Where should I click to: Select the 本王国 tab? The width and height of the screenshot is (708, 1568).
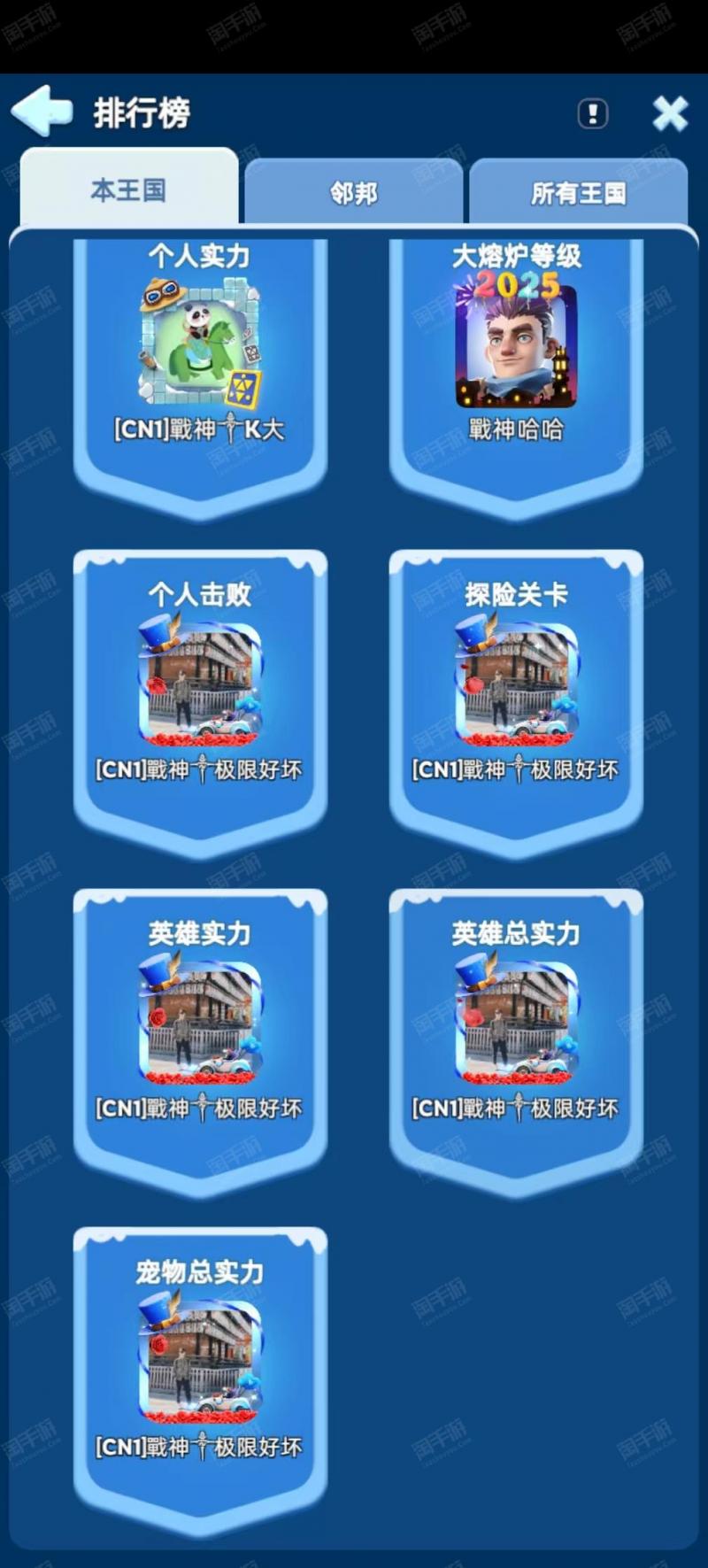pos(129,190)
